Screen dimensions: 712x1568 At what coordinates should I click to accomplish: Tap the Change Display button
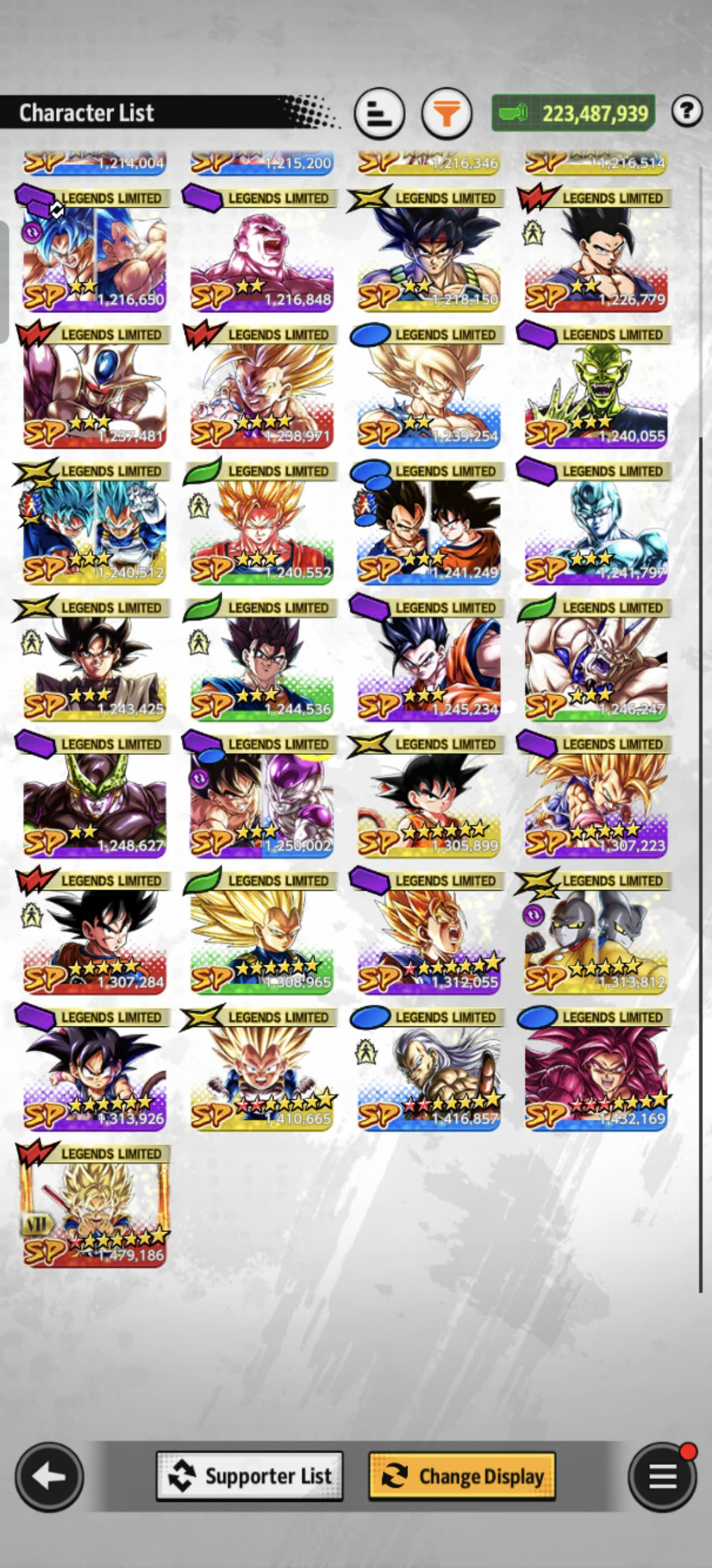click(x=462, y=1476)
